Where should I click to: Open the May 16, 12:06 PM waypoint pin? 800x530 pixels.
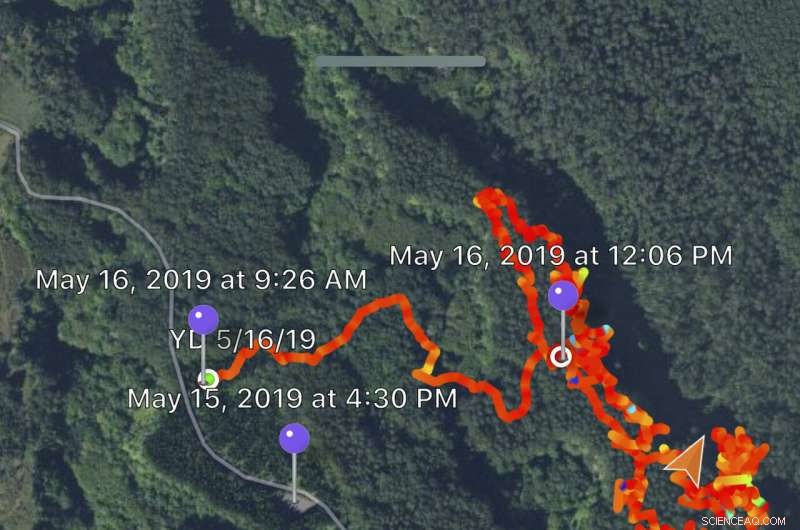563,296
